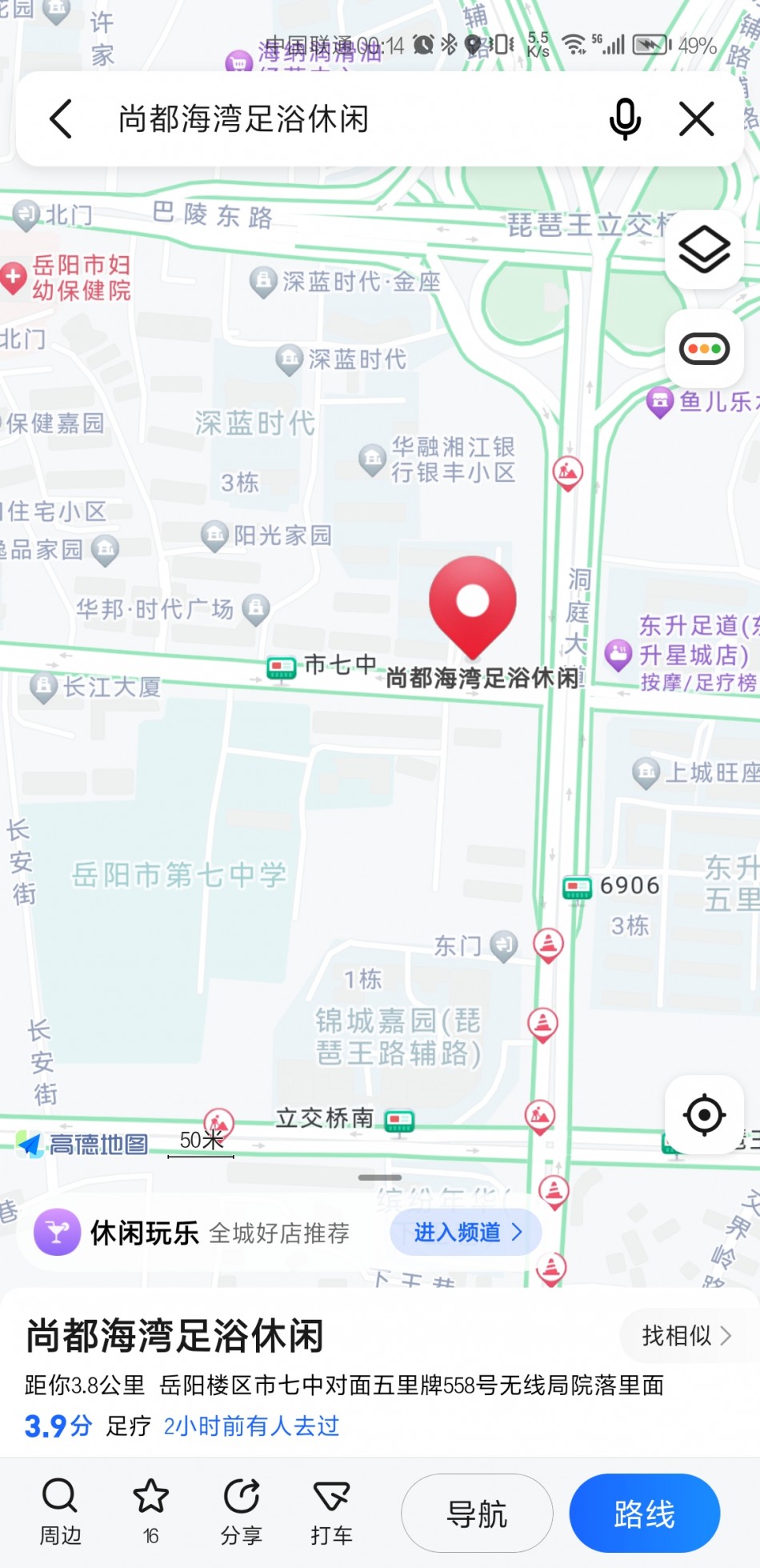This screenshot has width=760, height=1568.
Task: Enter the 休闲玩乐 channel via 进入频道
Action: (x=466, y=1232)
